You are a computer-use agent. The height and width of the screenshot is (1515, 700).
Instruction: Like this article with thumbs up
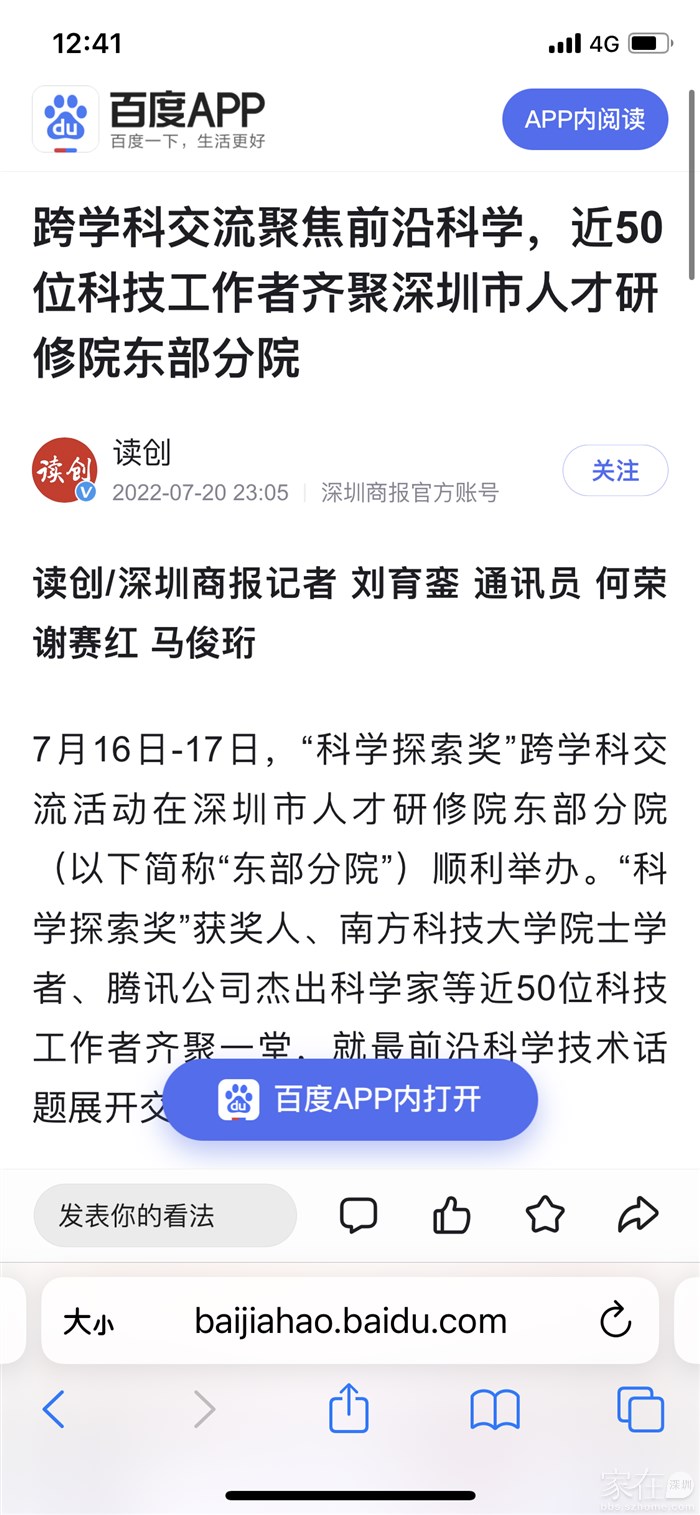point(451,1215)
